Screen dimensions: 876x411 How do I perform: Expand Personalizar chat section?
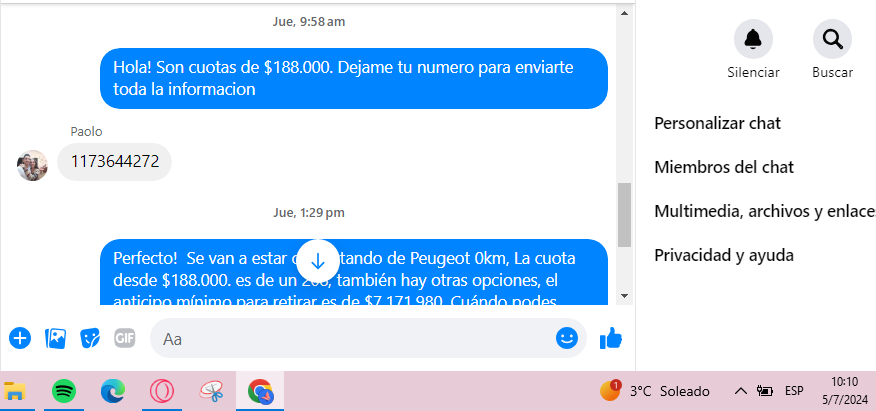717,123
